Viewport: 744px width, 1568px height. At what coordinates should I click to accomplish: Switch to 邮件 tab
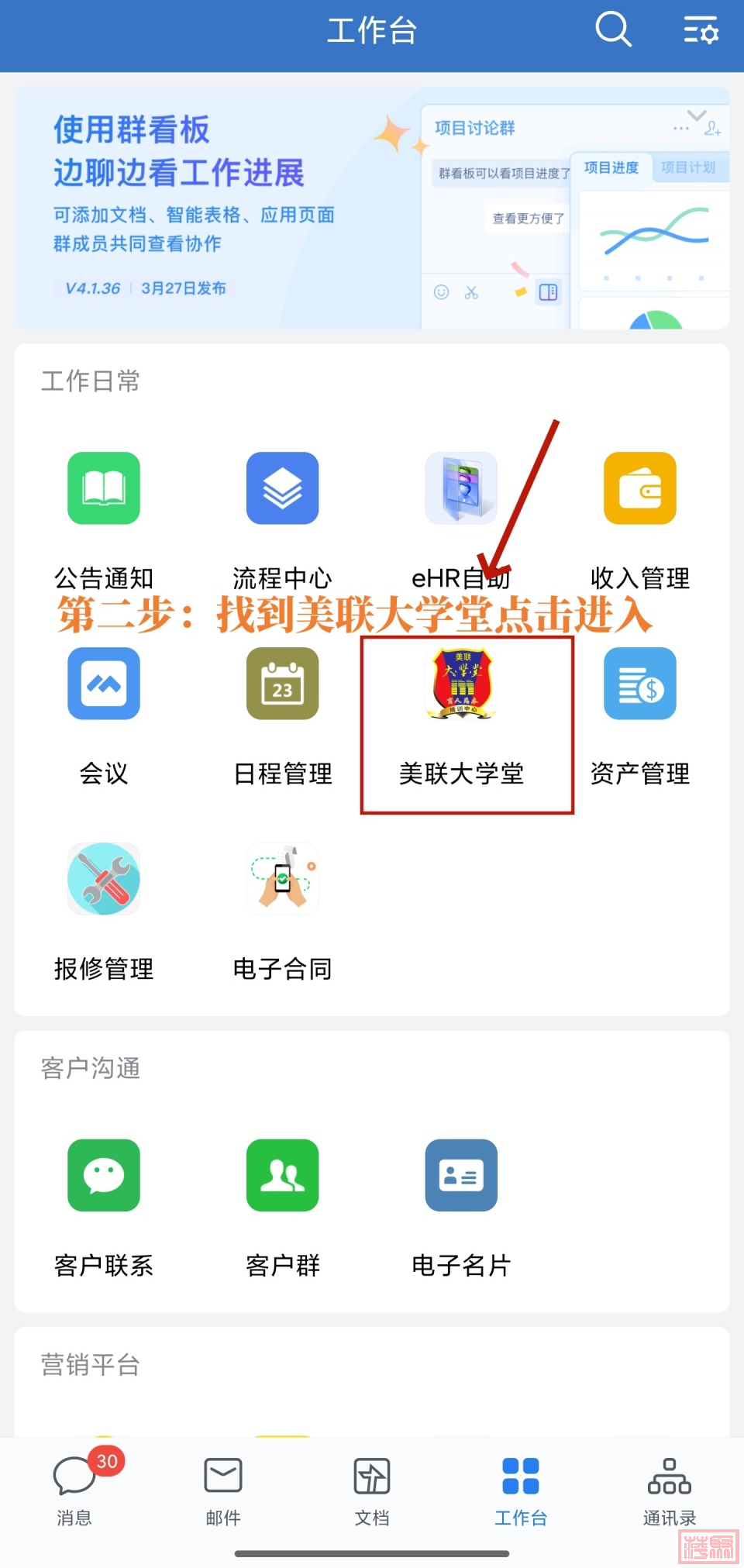(x=223, y=1488)
